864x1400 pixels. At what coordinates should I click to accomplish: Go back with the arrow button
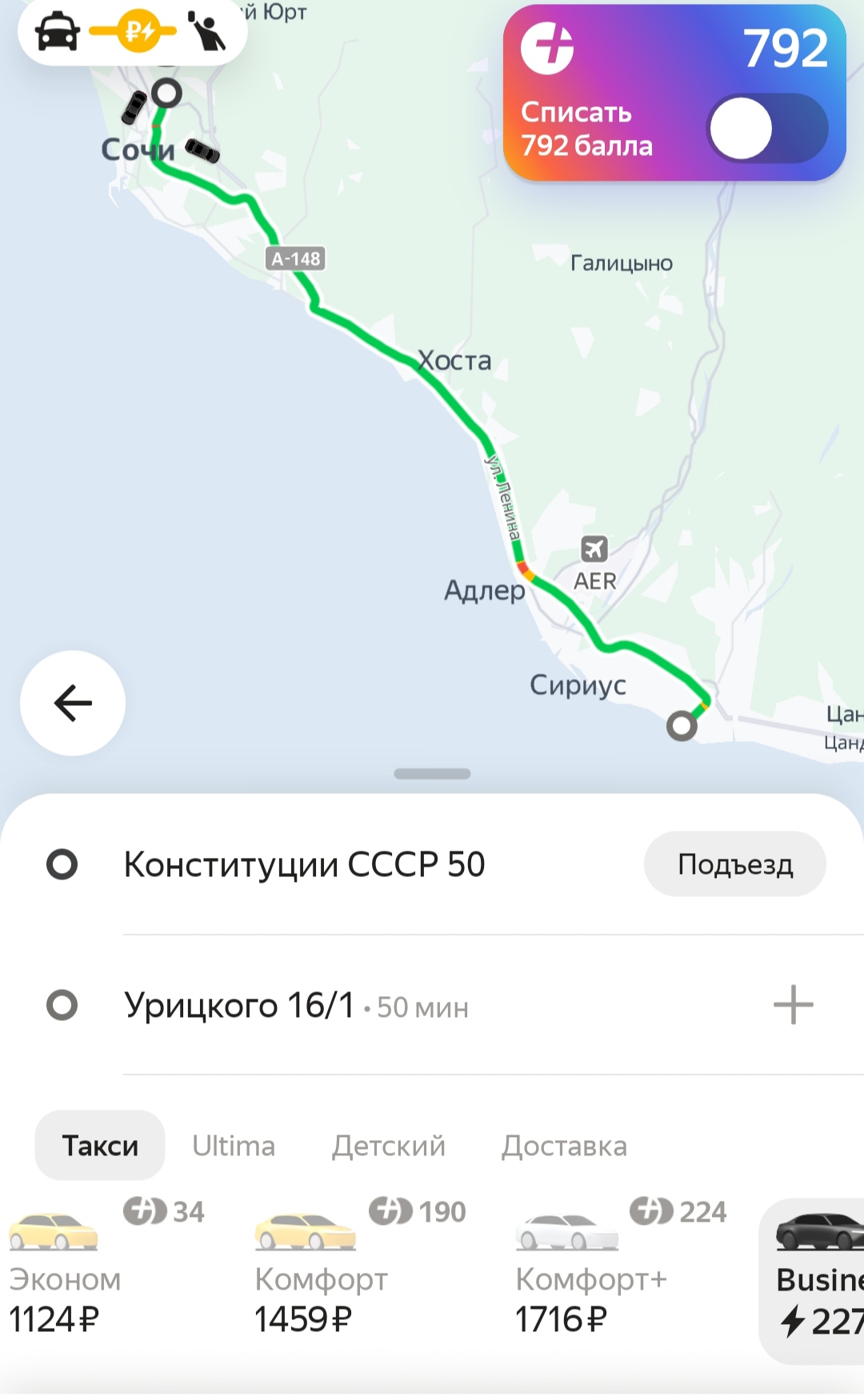[73, 703]
